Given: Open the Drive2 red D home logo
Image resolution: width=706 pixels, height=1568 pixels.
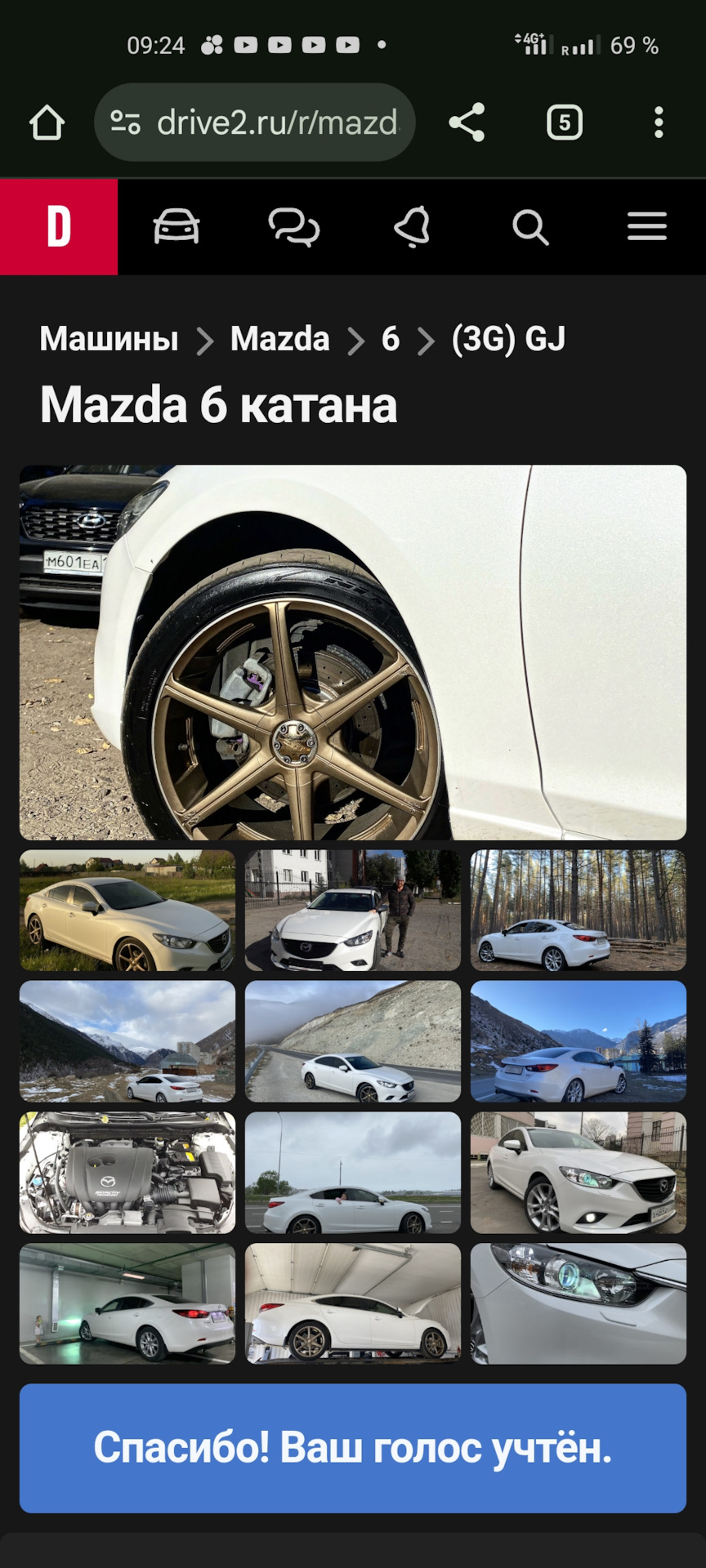Looking at the screenshot, I should coord(59,227).
